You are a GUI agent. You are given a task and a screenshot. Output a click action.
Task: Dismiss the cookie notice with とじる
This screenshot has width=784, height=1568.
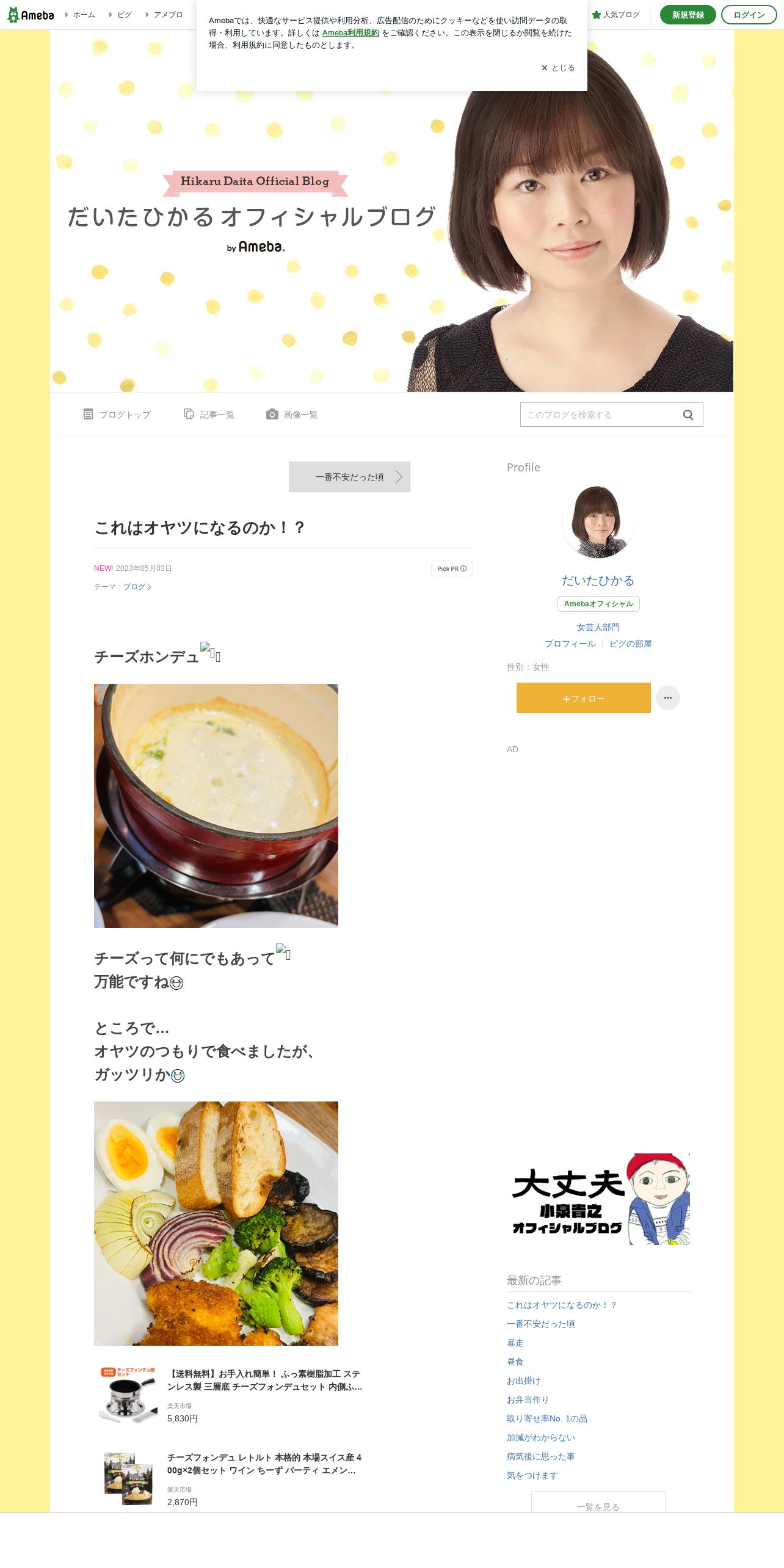(x=557, y=68)
